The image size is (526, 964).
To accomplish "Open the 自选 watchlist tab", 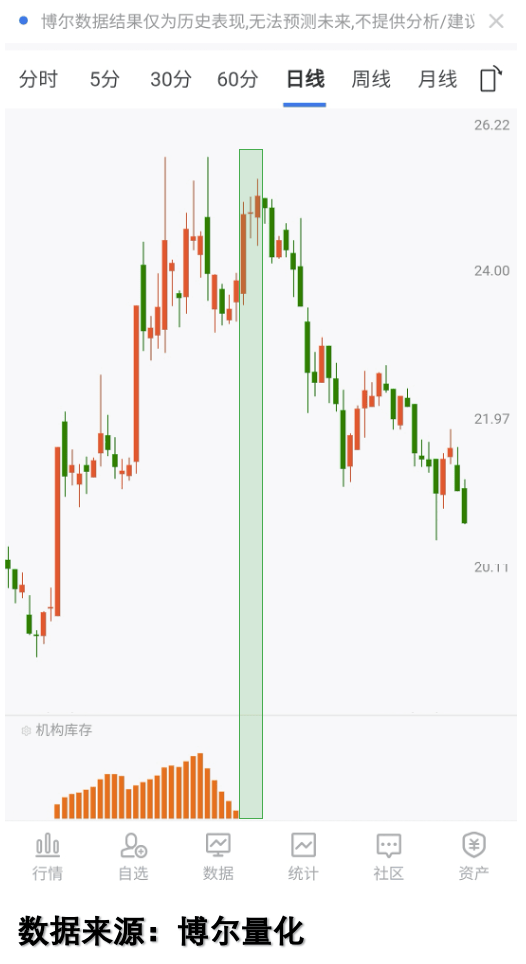I will click(133, 857).
